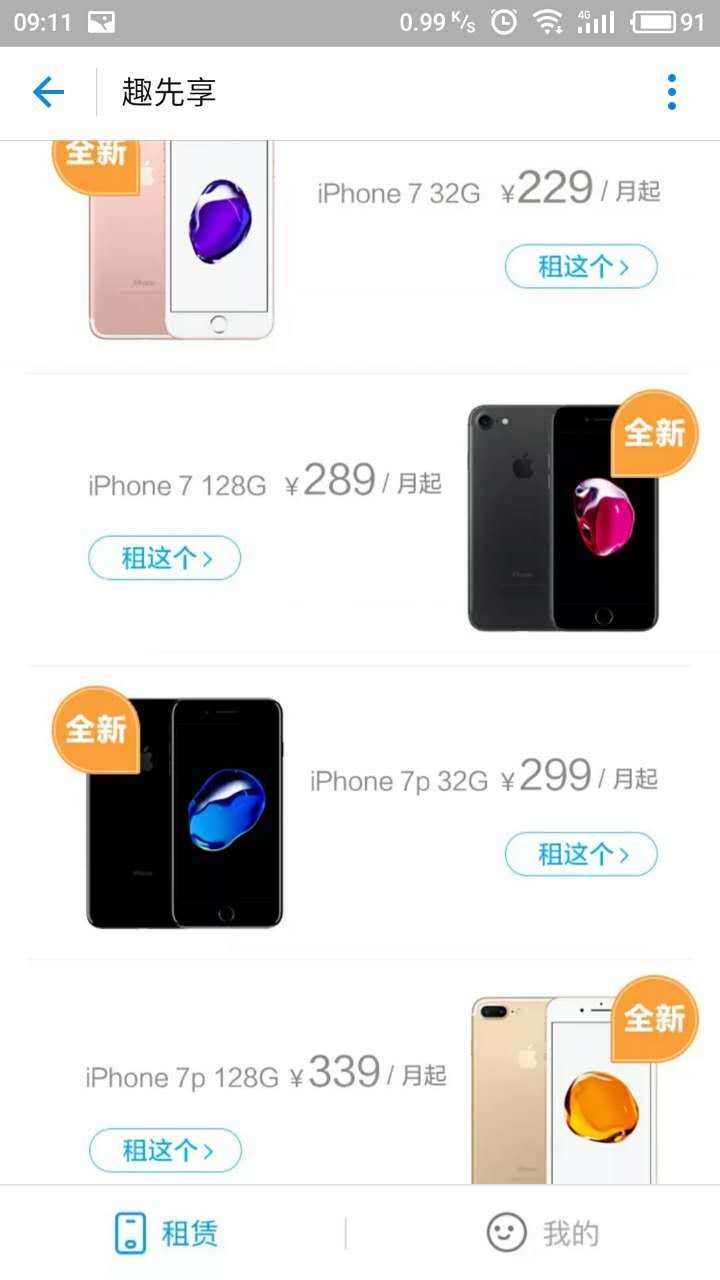Open the jet black iPhone 7p 32G image
The height and width of the screenshot is (1280, 720).
coord(185,813)
